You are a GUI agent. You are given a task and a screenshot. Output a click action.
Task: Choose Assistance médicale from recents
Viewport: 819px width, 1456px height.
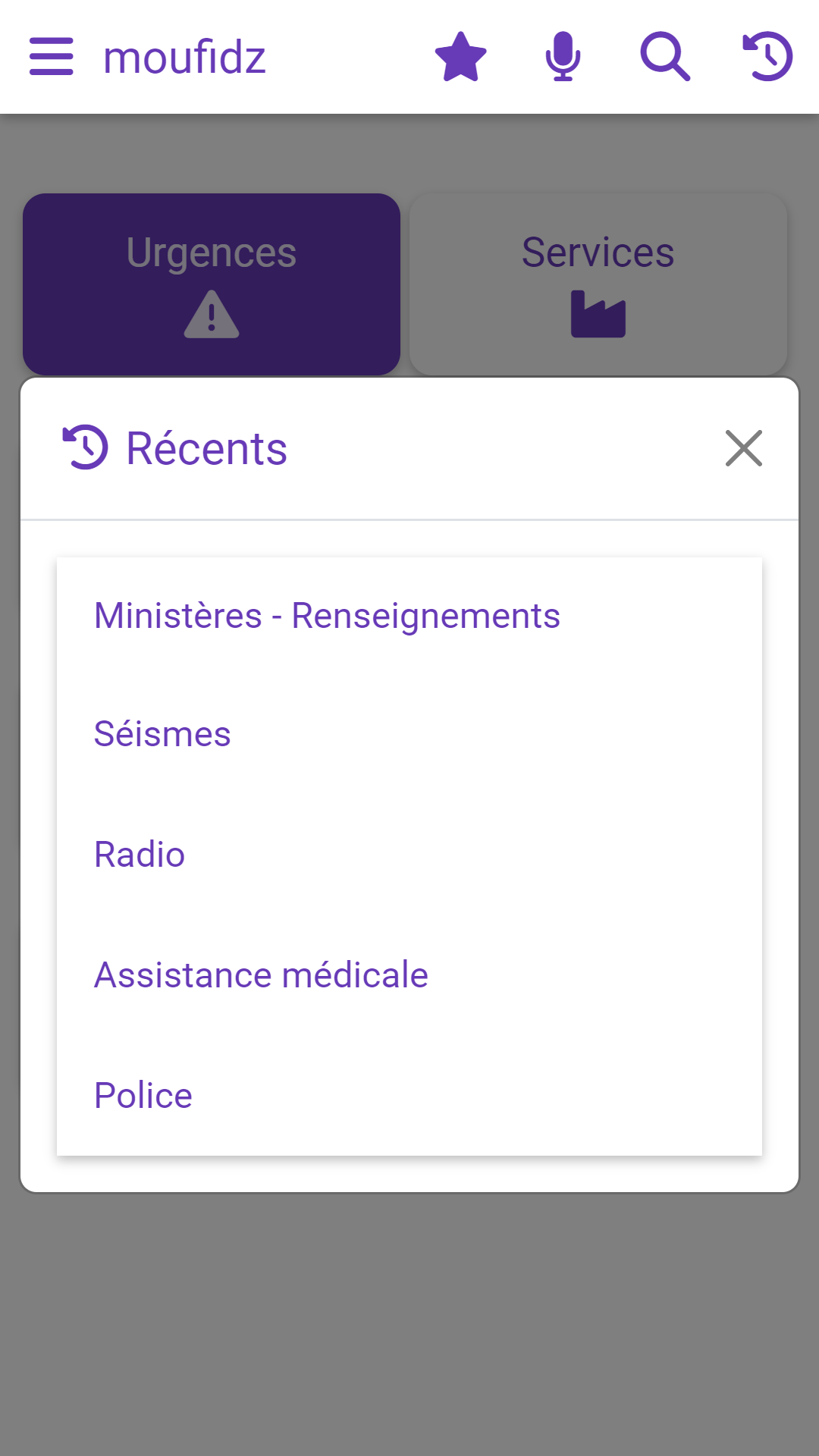pos(261,975)
